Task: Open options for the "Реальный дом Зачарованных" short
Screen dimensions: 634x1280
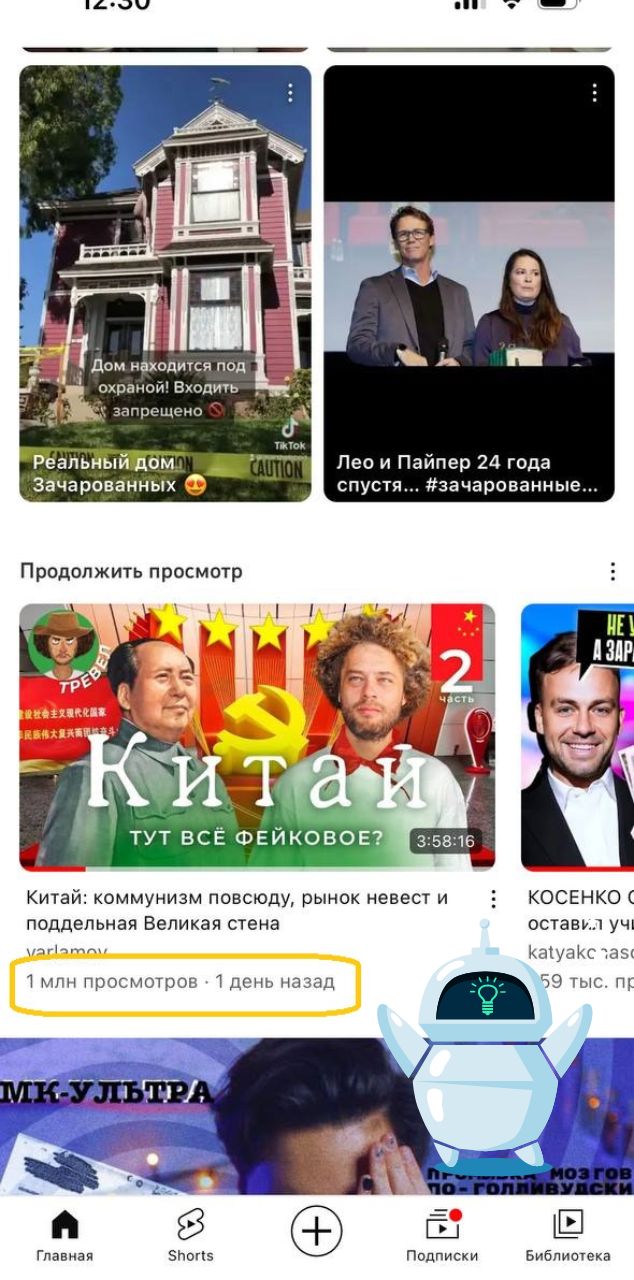Action: 291,93
